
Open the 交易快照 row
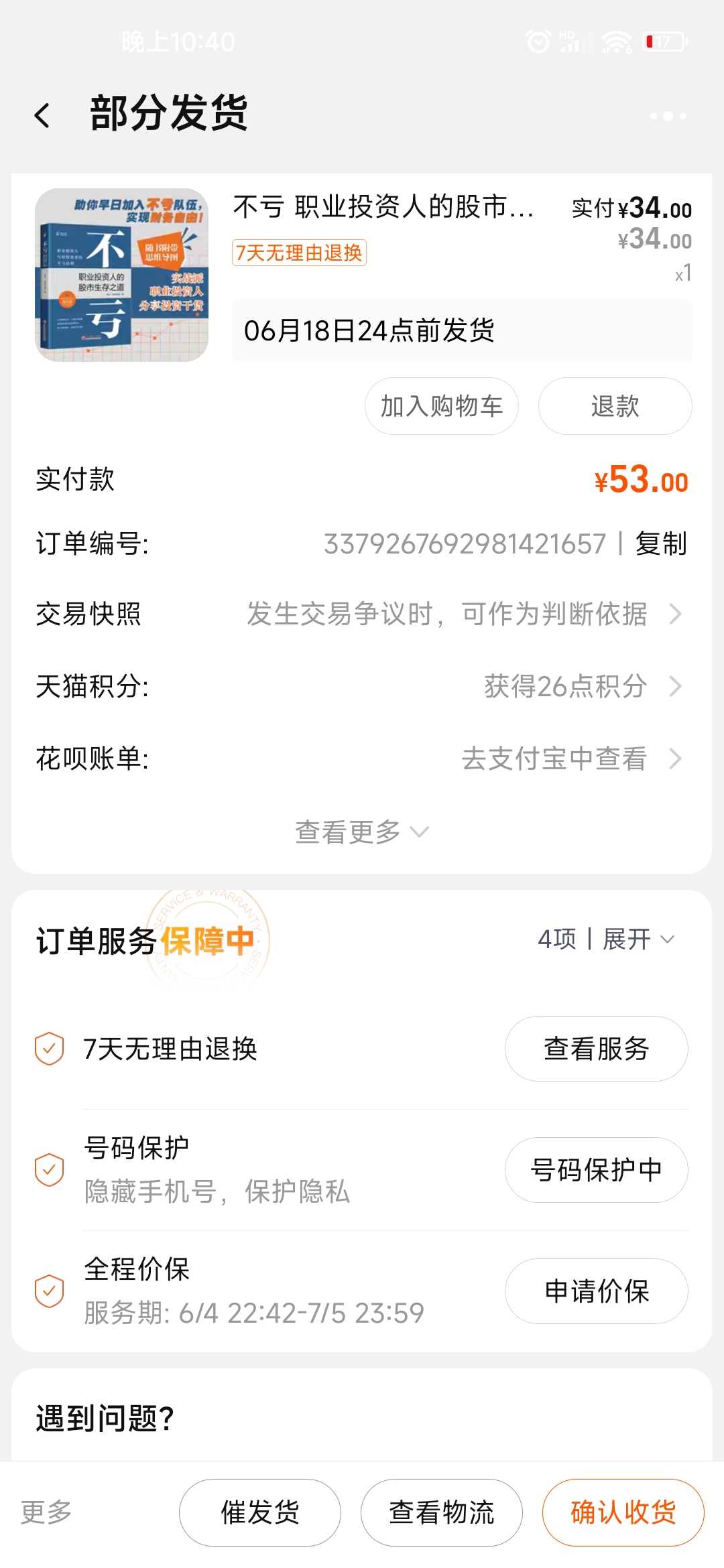[362, 614]
